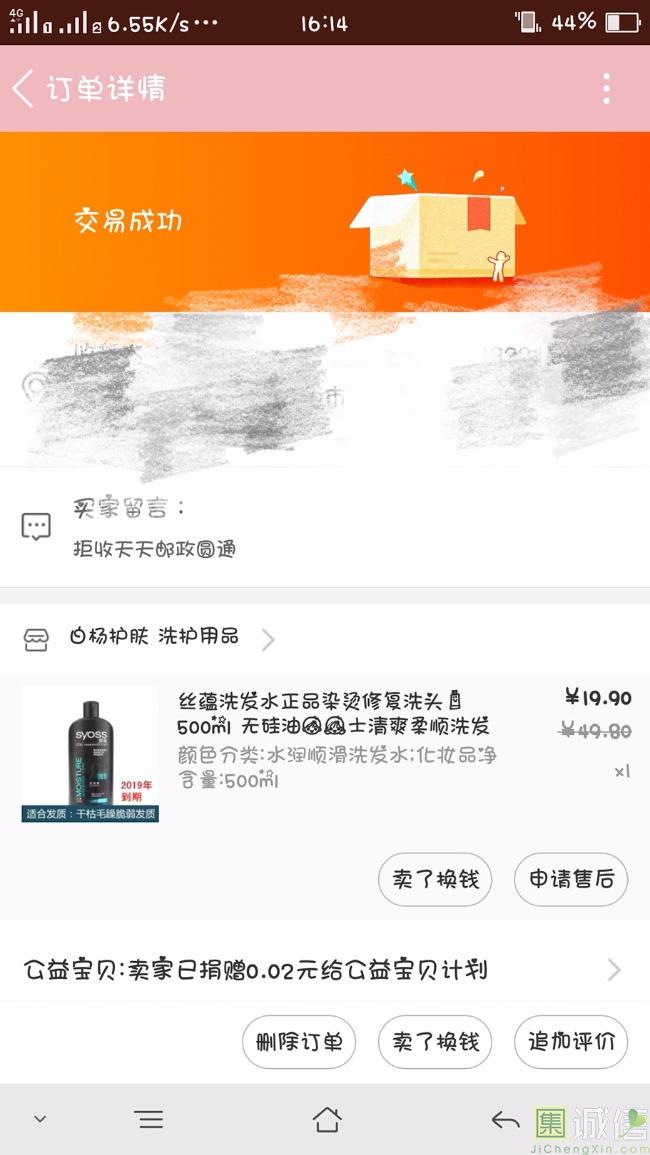
Task: Request after-sales via 申请售后
Action: click(571, 880)
